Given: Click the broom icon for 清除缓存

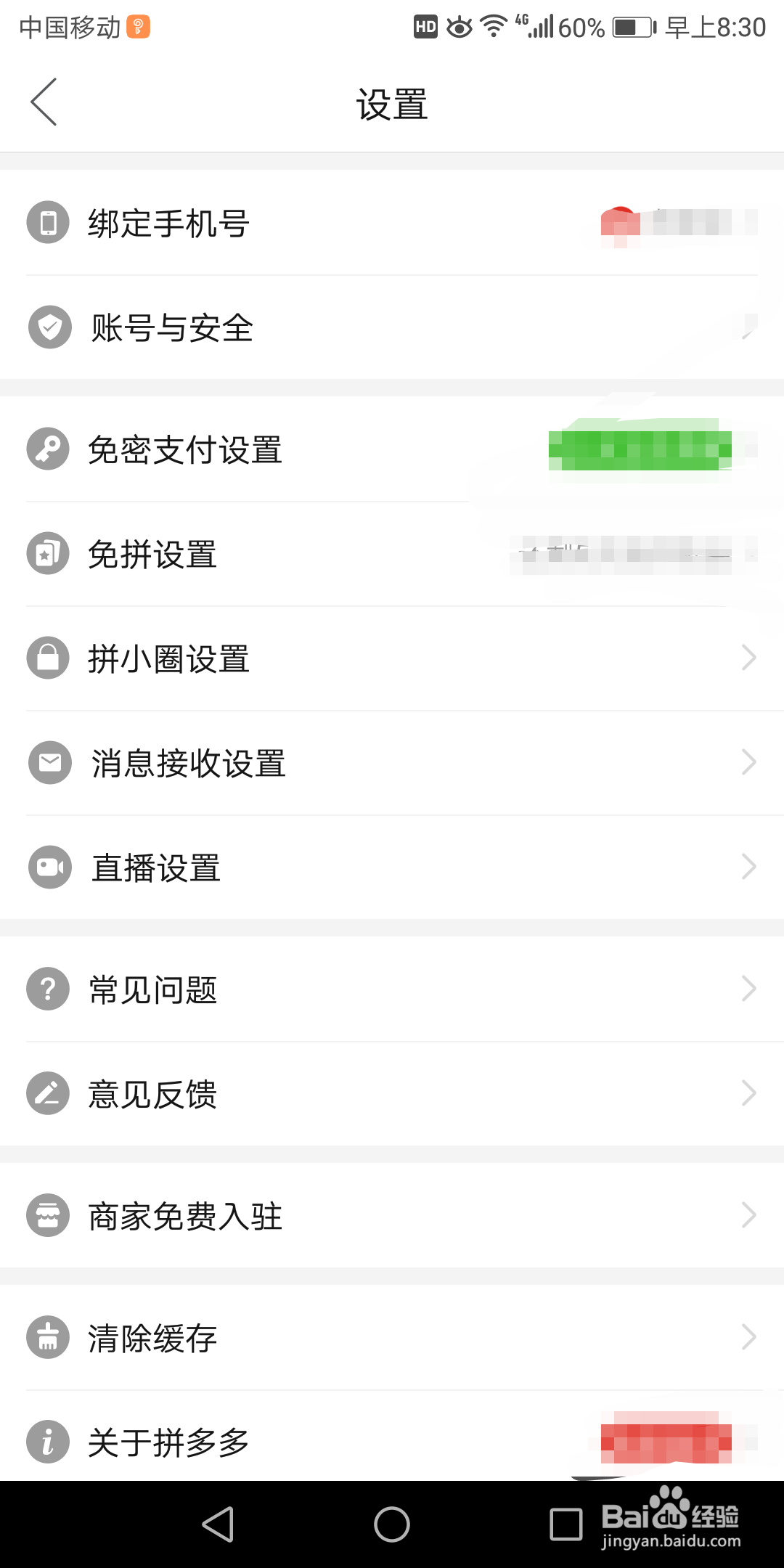Looking at the screenshot, I should coord(47,1336).
